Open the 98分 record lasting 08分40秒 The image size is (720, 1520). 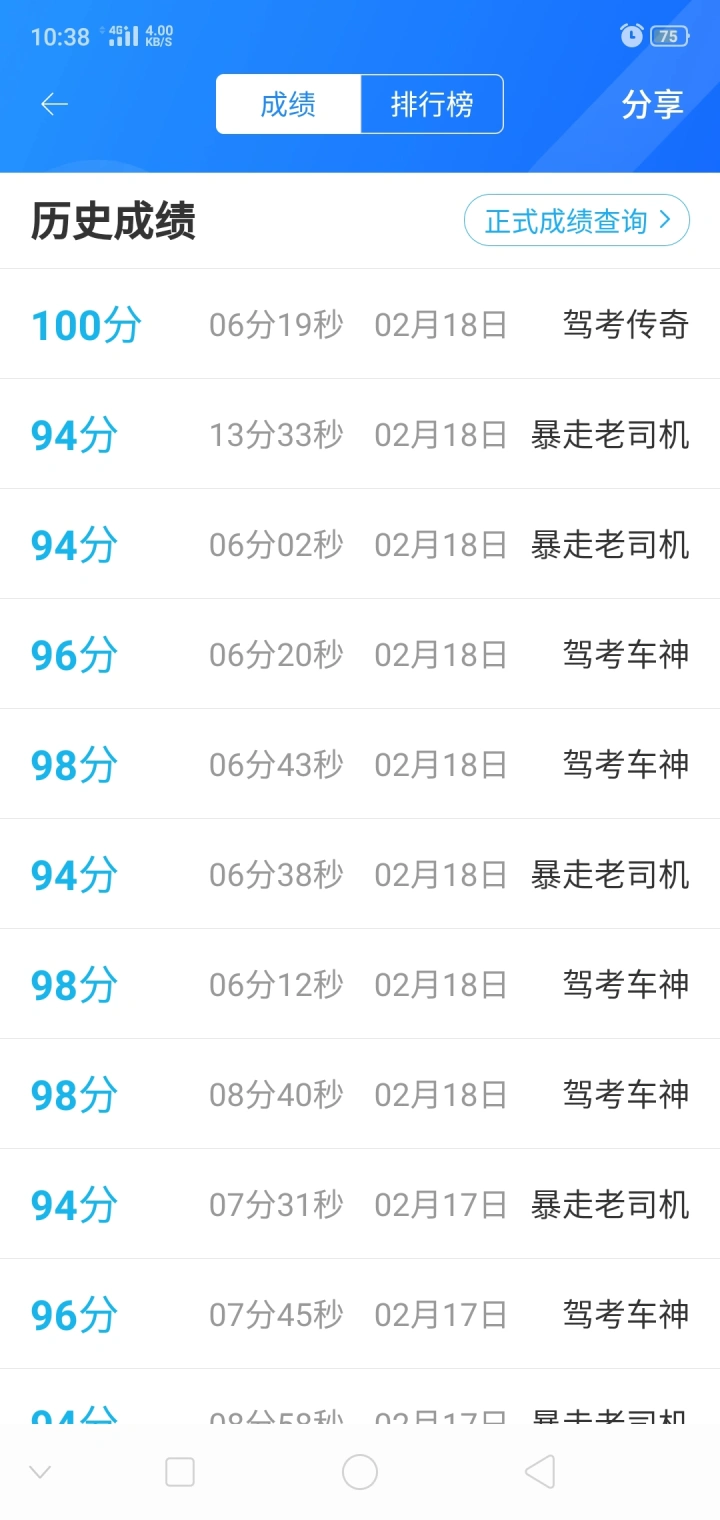click(x=360, y=1094)
